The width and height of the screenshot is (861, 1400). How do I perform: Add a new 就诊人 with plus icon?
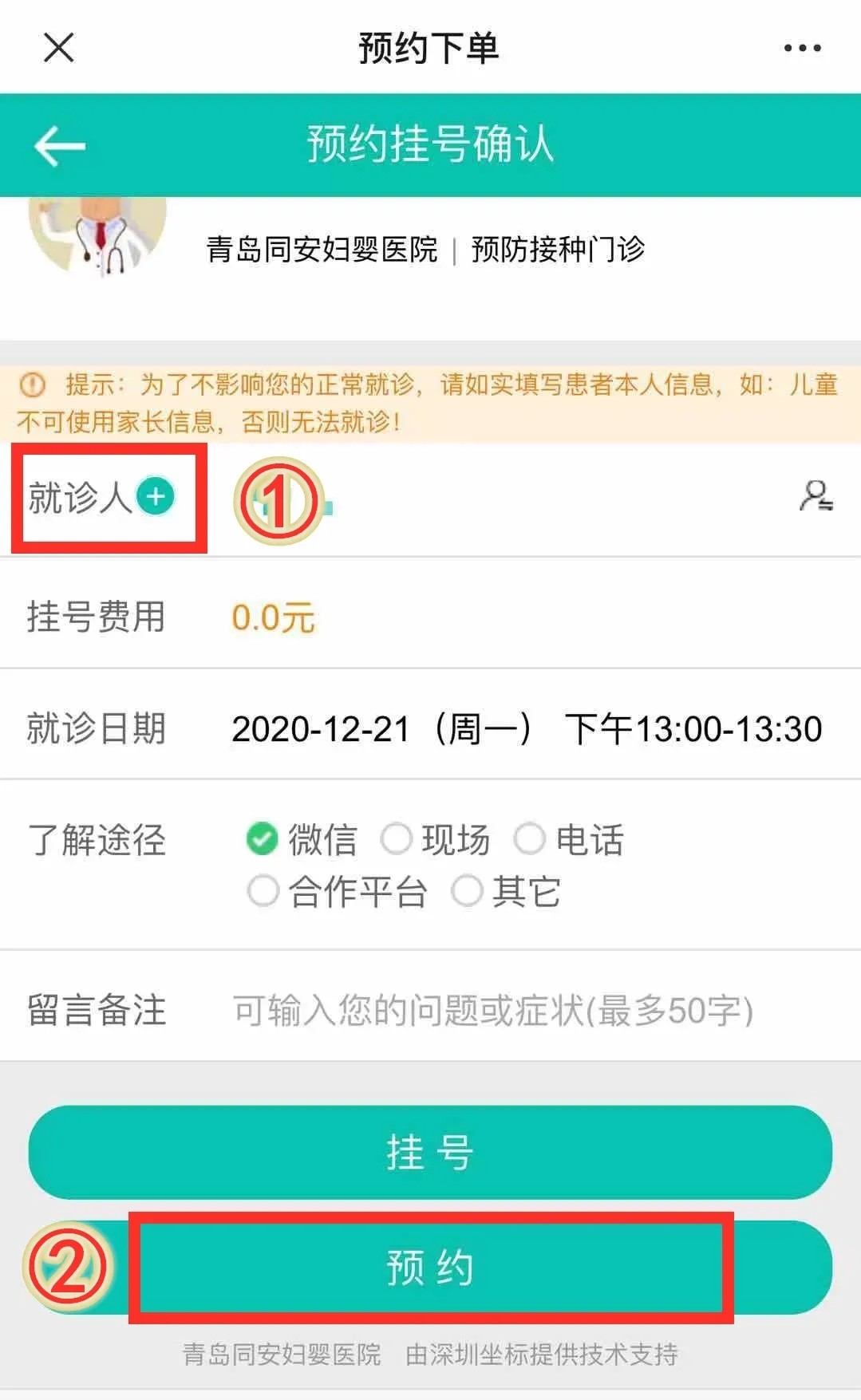coord(156,496)
